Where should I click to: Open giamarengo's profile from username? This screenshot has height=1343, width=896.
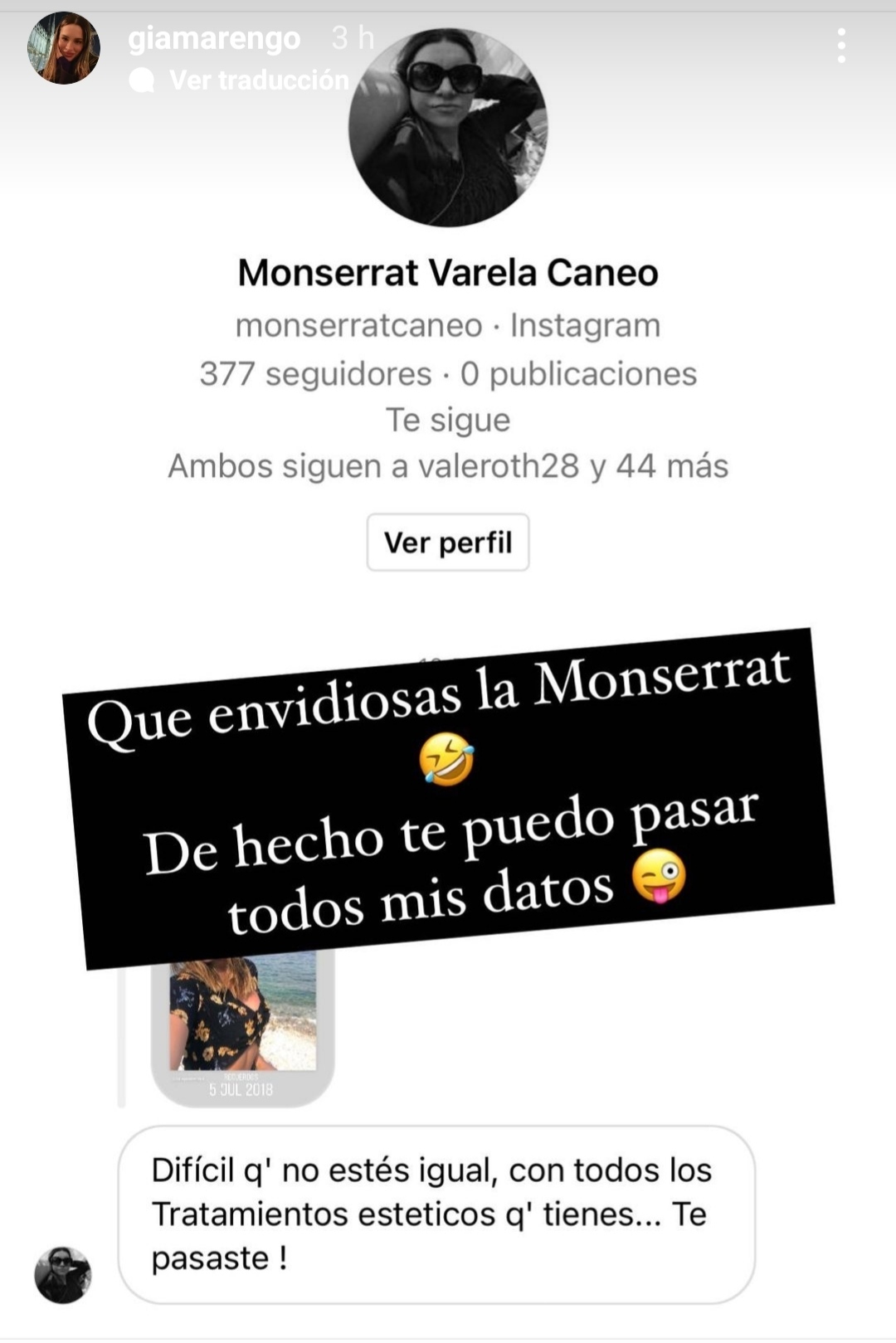[x=214, y=39]
